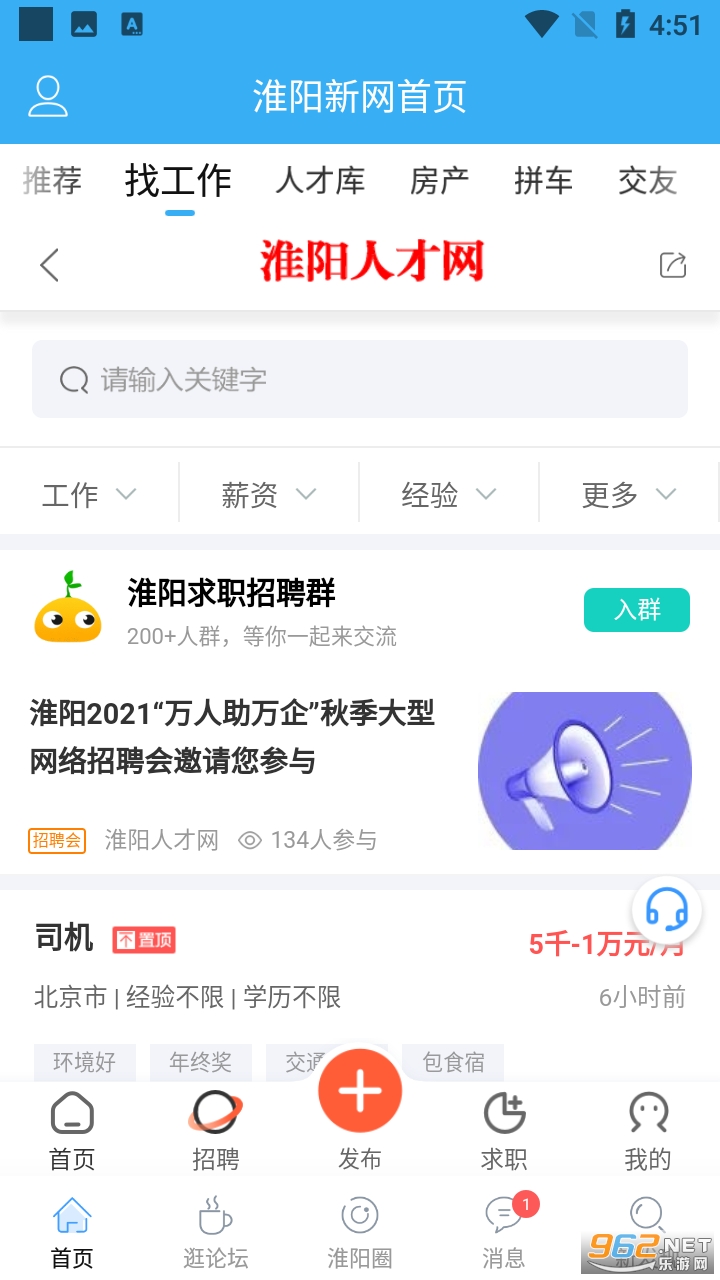The height and width of the screenshot is (1280, 720).
Task: Expand the 工作 filter dropdown
Action: point(89,494)
